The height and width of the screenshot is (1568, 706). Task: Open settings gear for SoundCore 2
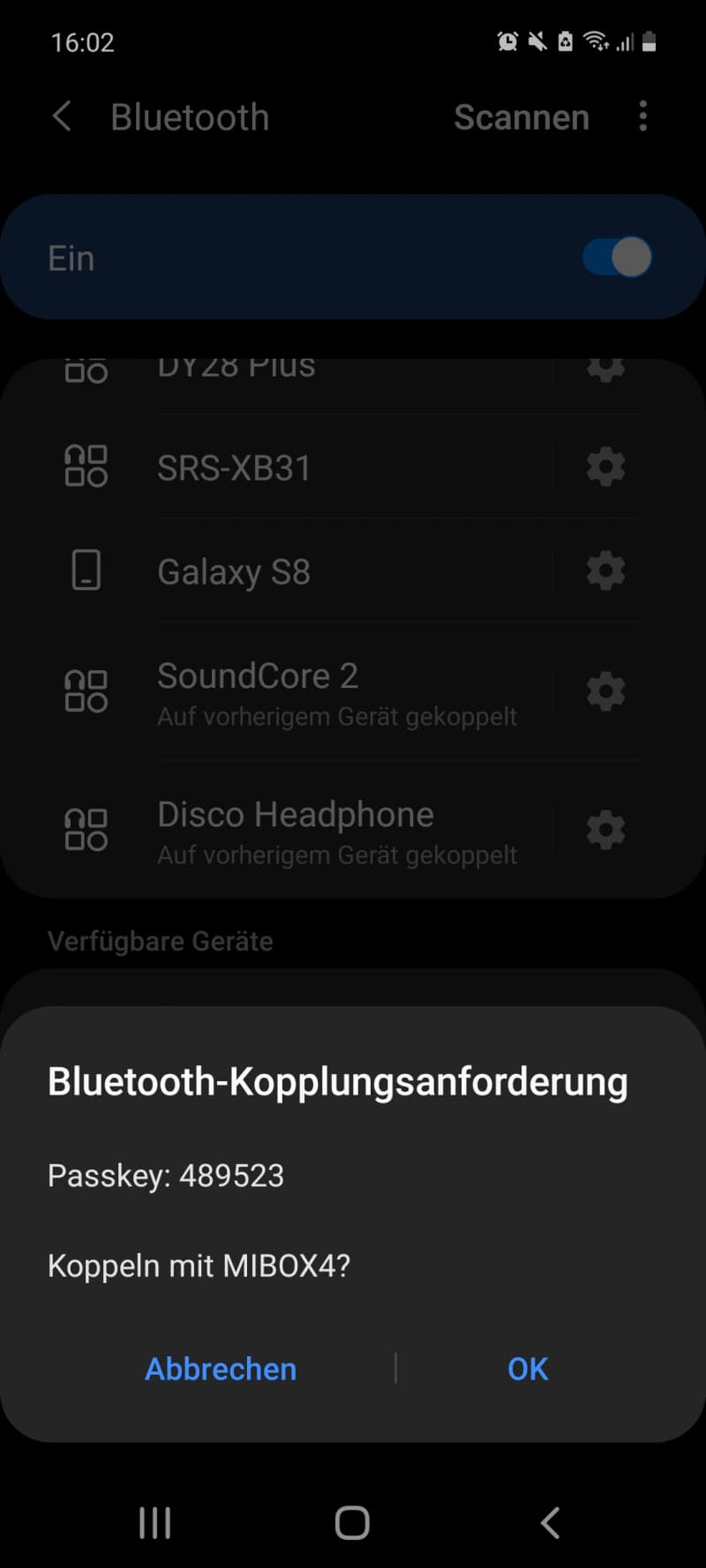pos(605,691)
